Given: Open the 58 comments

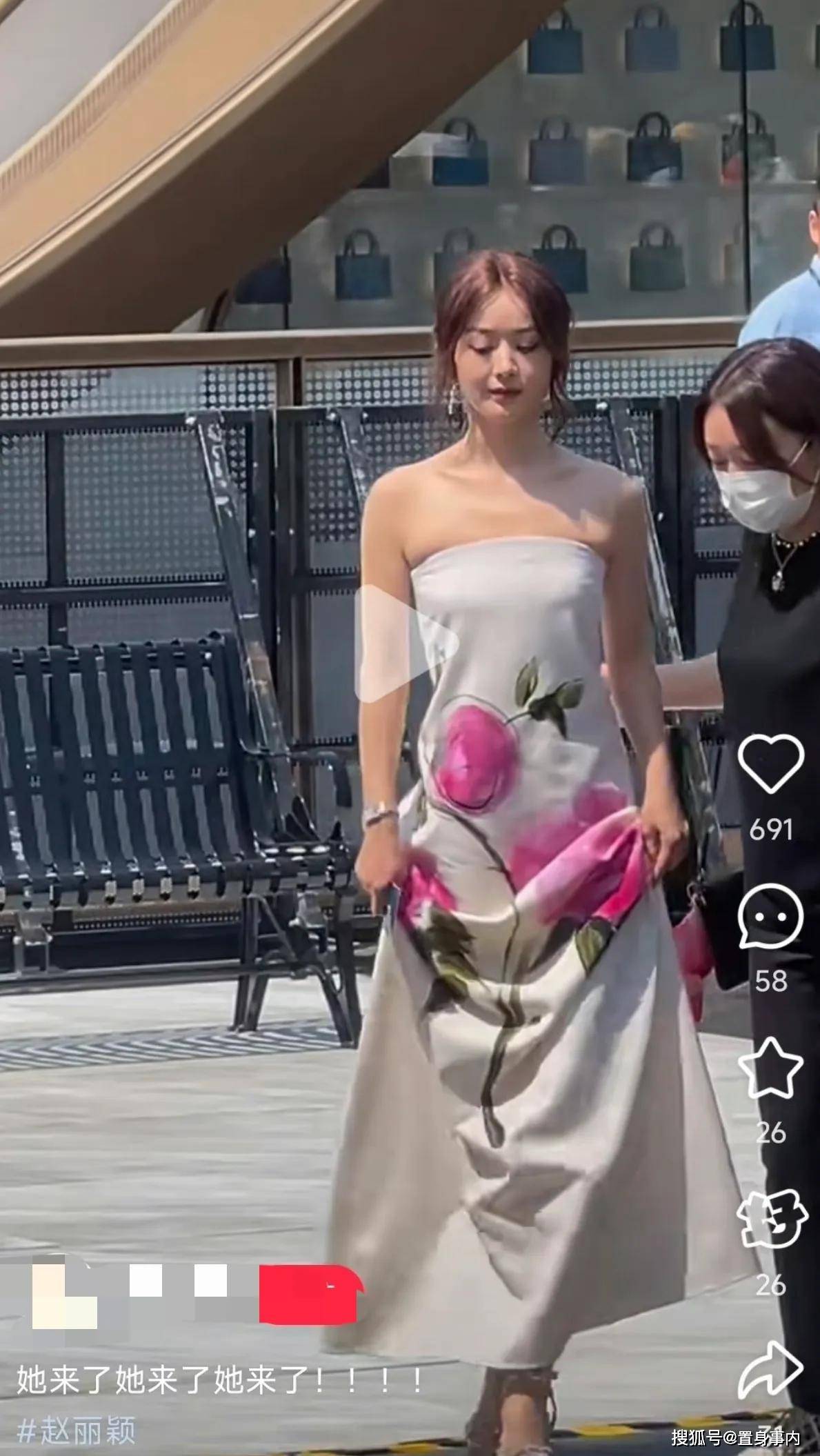Looking at the screenshot, I should click(x=770, y=916).
